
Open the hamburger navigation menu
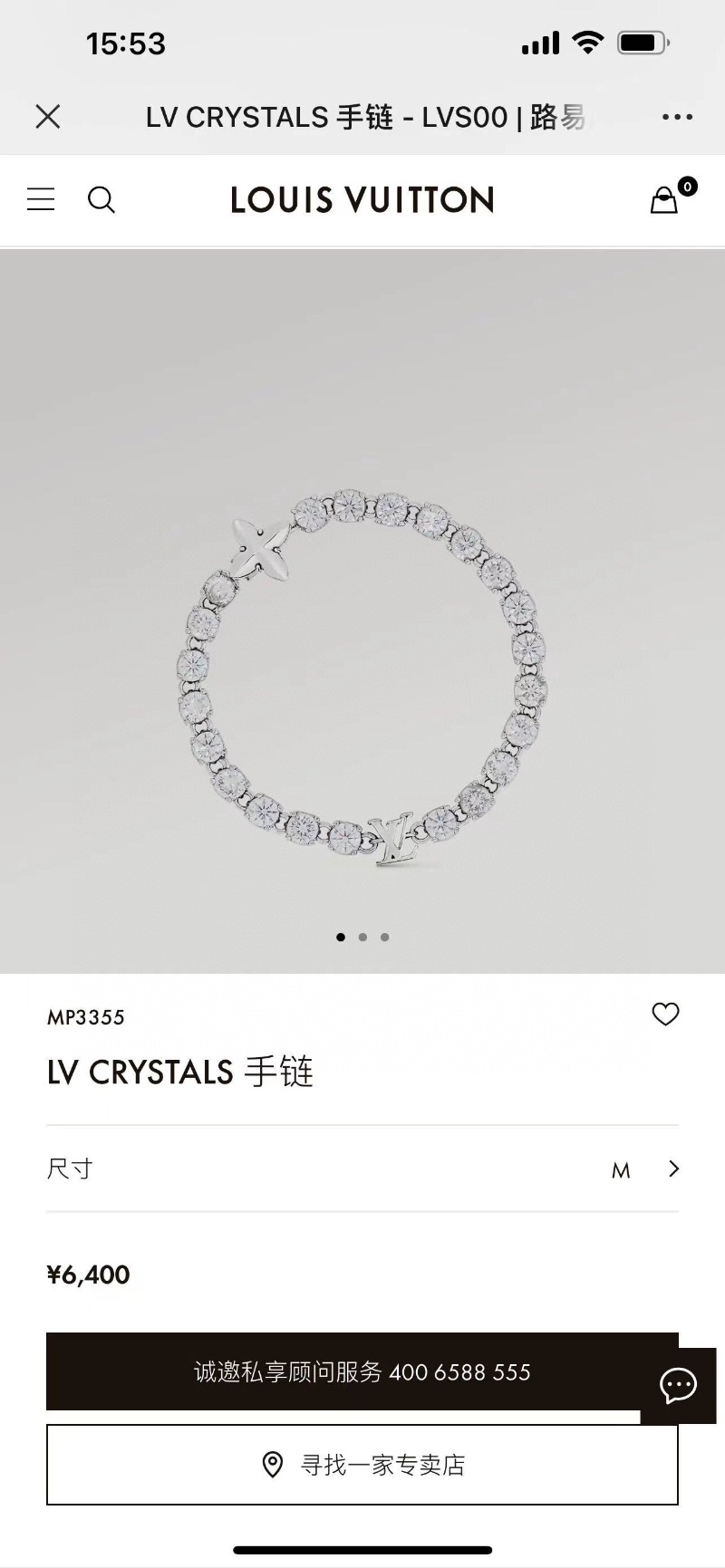[x=41, y=199]
